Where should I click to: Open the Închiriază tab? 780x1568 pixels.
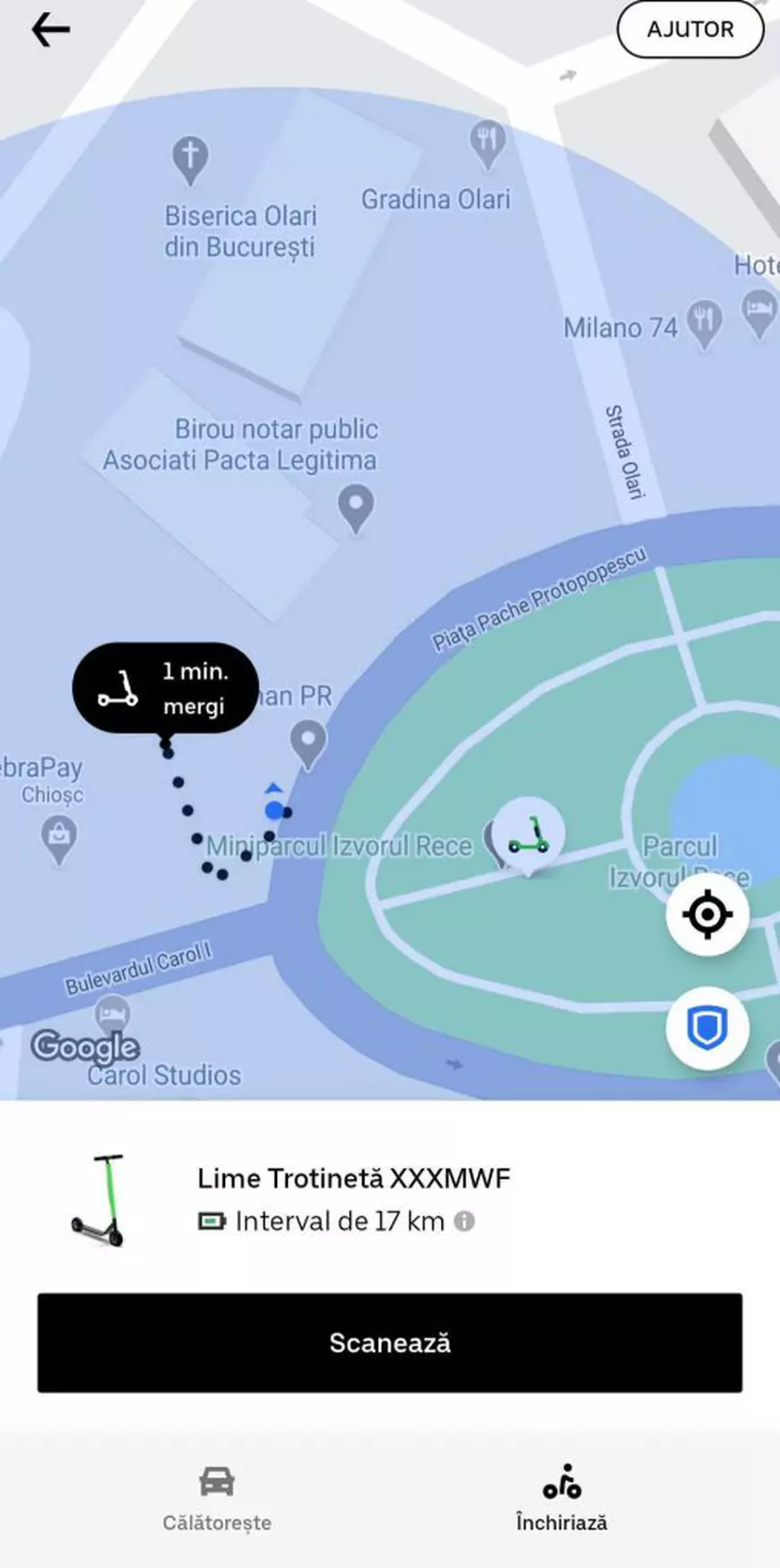point(560,1498)
